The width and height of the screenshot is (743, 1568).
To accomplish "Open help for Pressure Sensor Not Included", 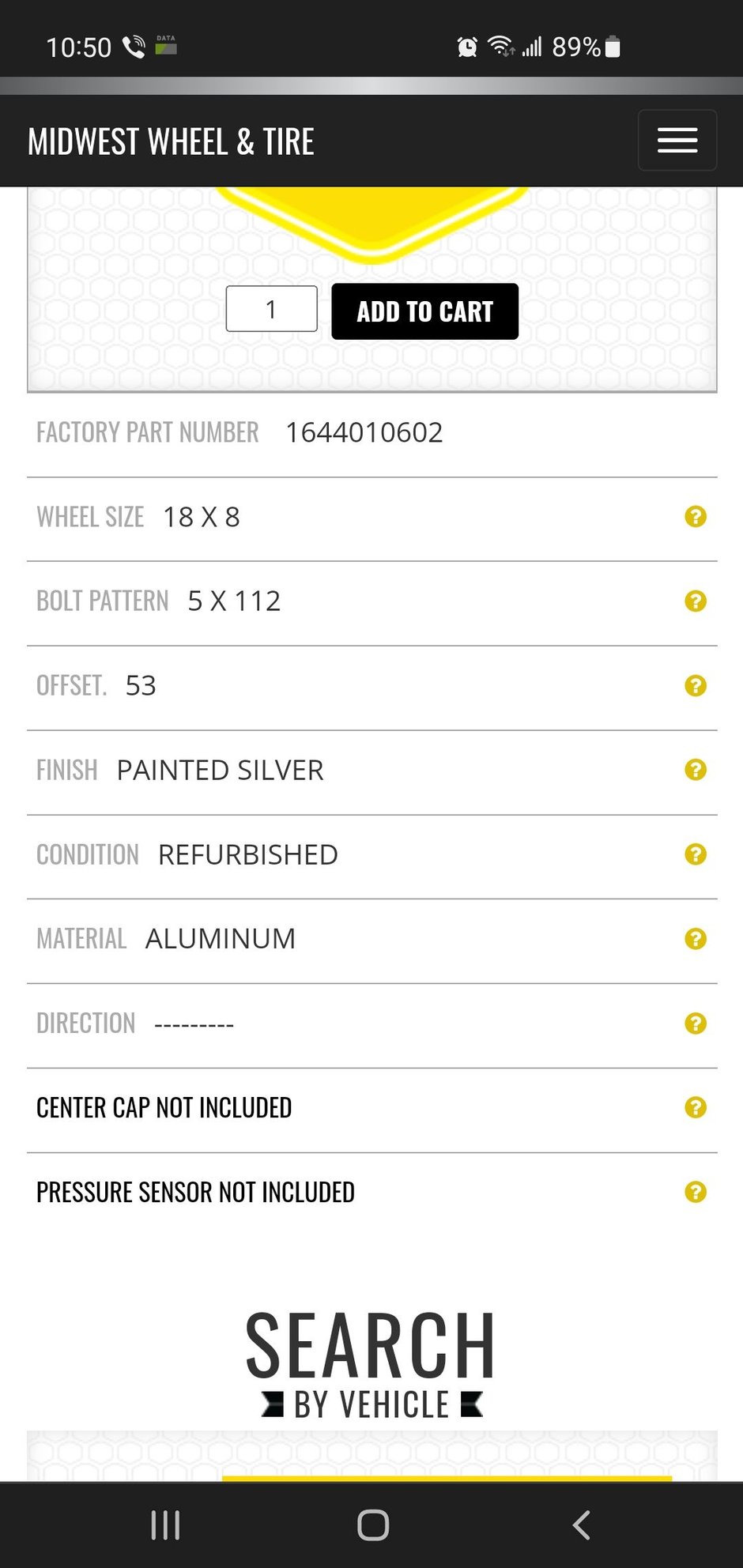I will click(x=696, y=1192).
